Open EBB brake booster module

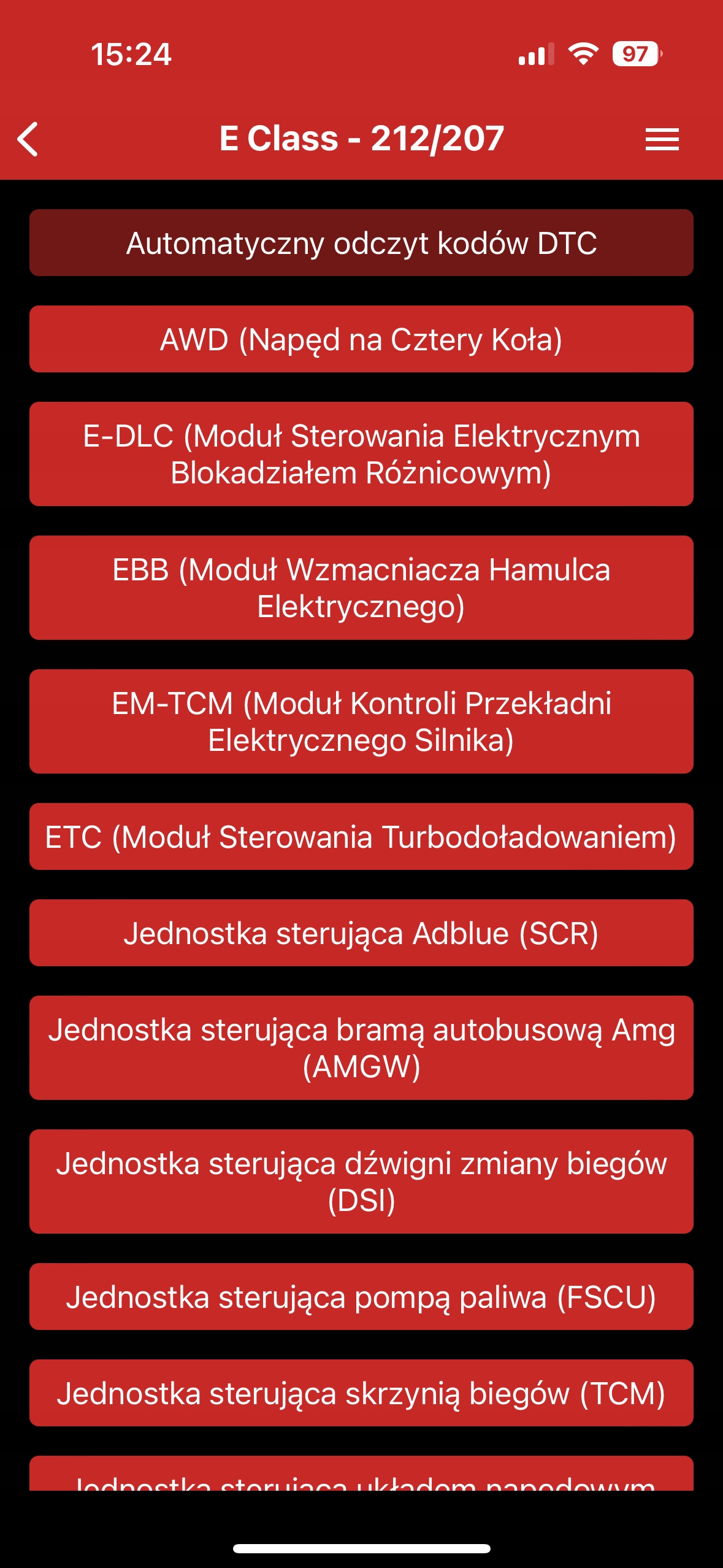361,588
